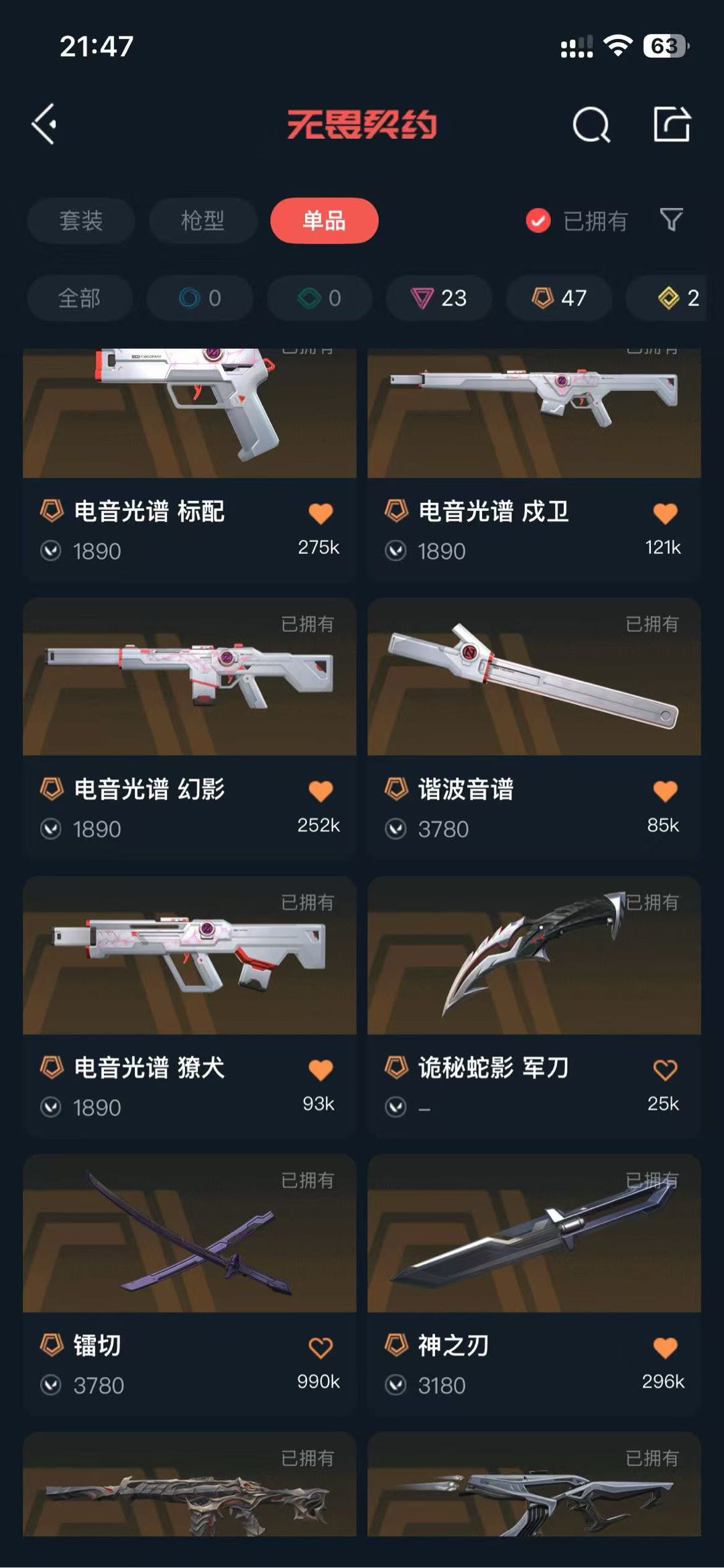
Task: Unlike the 神之刃 skin
Action: click(665, 1347)
